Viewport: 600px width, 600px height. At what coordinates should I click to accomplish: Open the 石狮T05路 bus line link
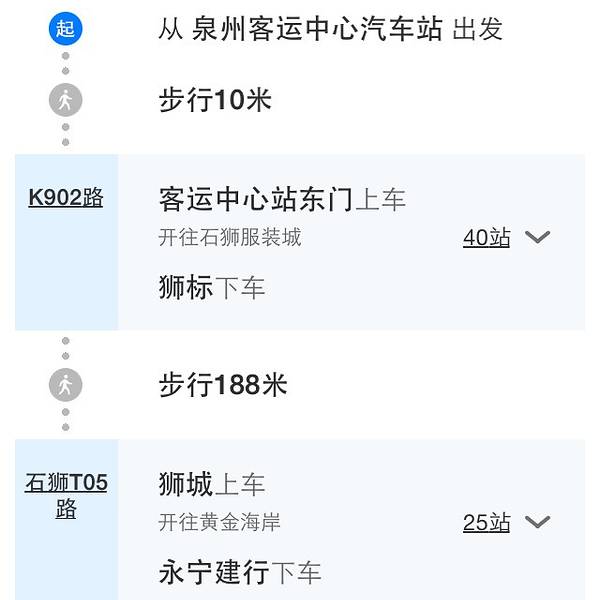66,495
